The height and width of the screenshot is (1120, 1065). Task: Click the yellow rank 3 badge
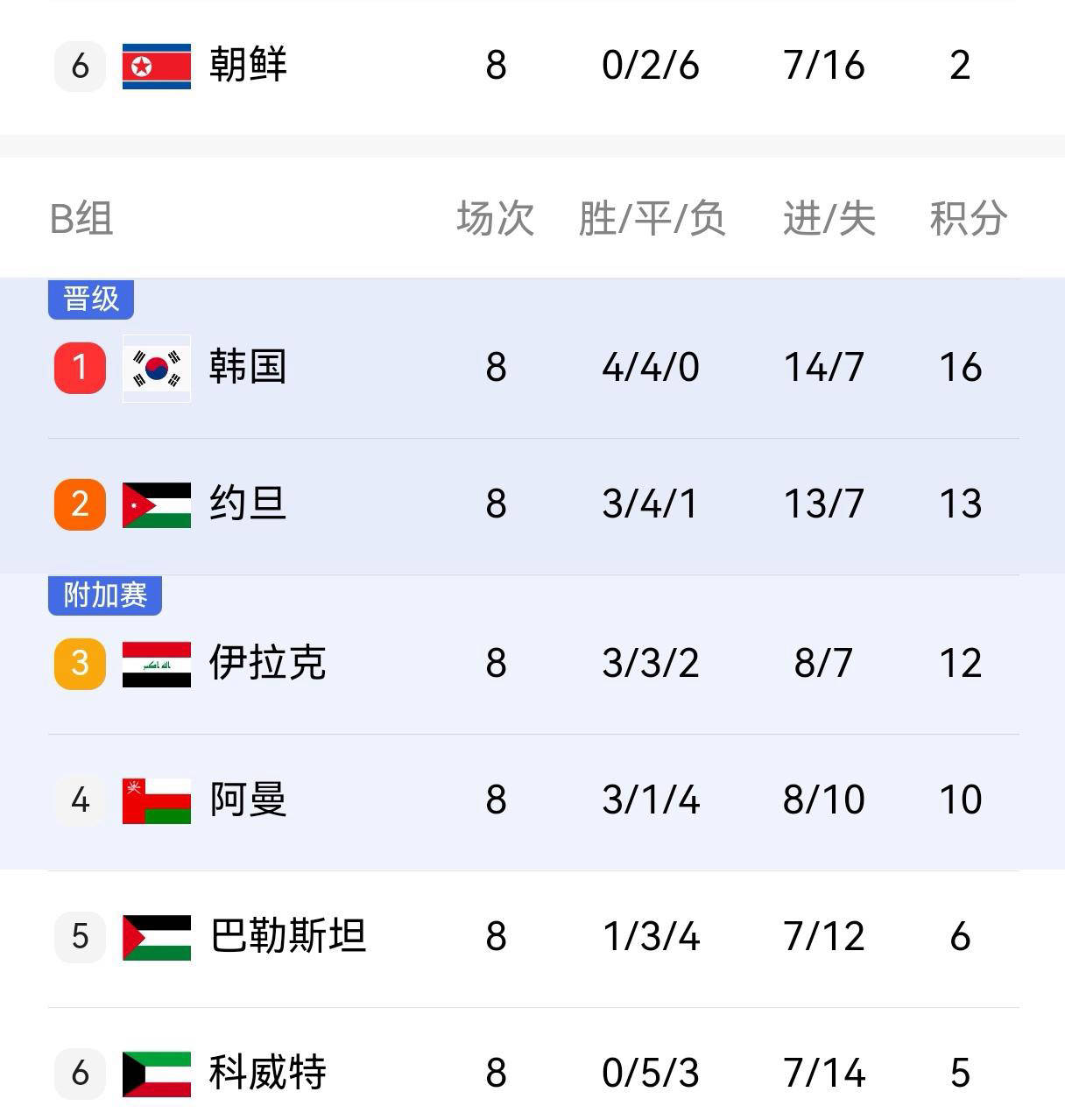[79, 664]
